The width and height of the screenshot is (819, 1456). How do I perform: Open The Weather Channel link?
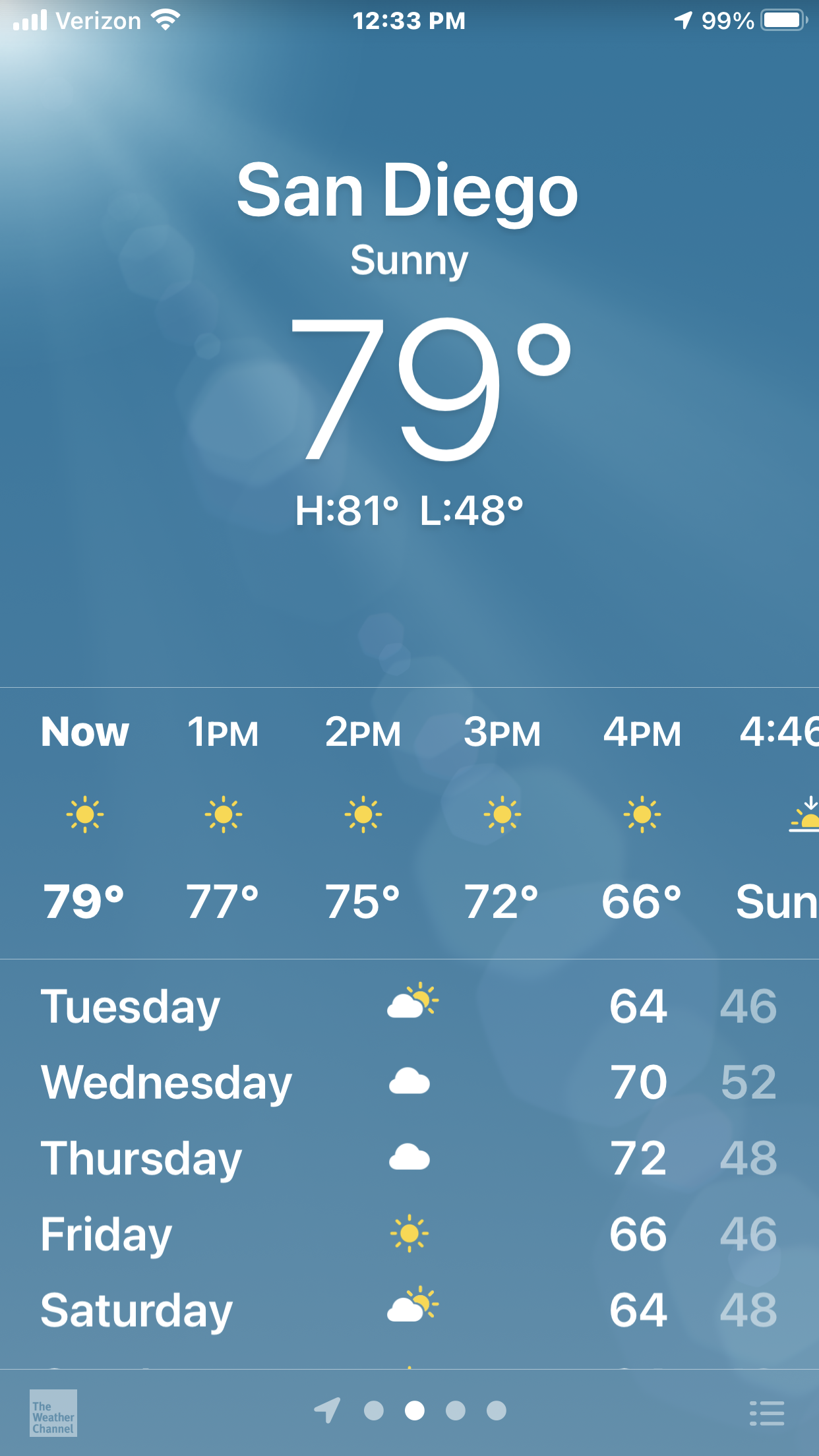(53, 1412)
